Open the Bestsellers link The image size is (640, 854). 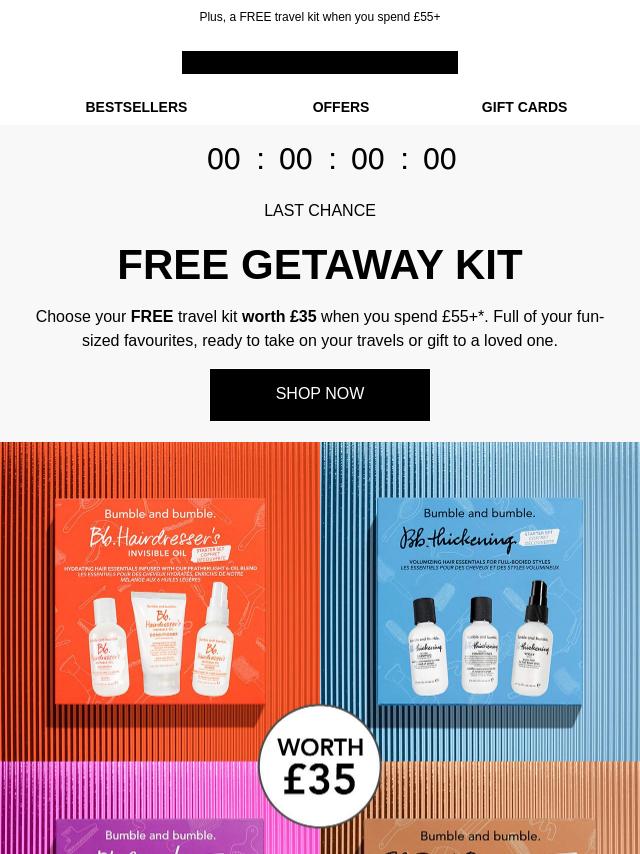[x=136, y=107]
